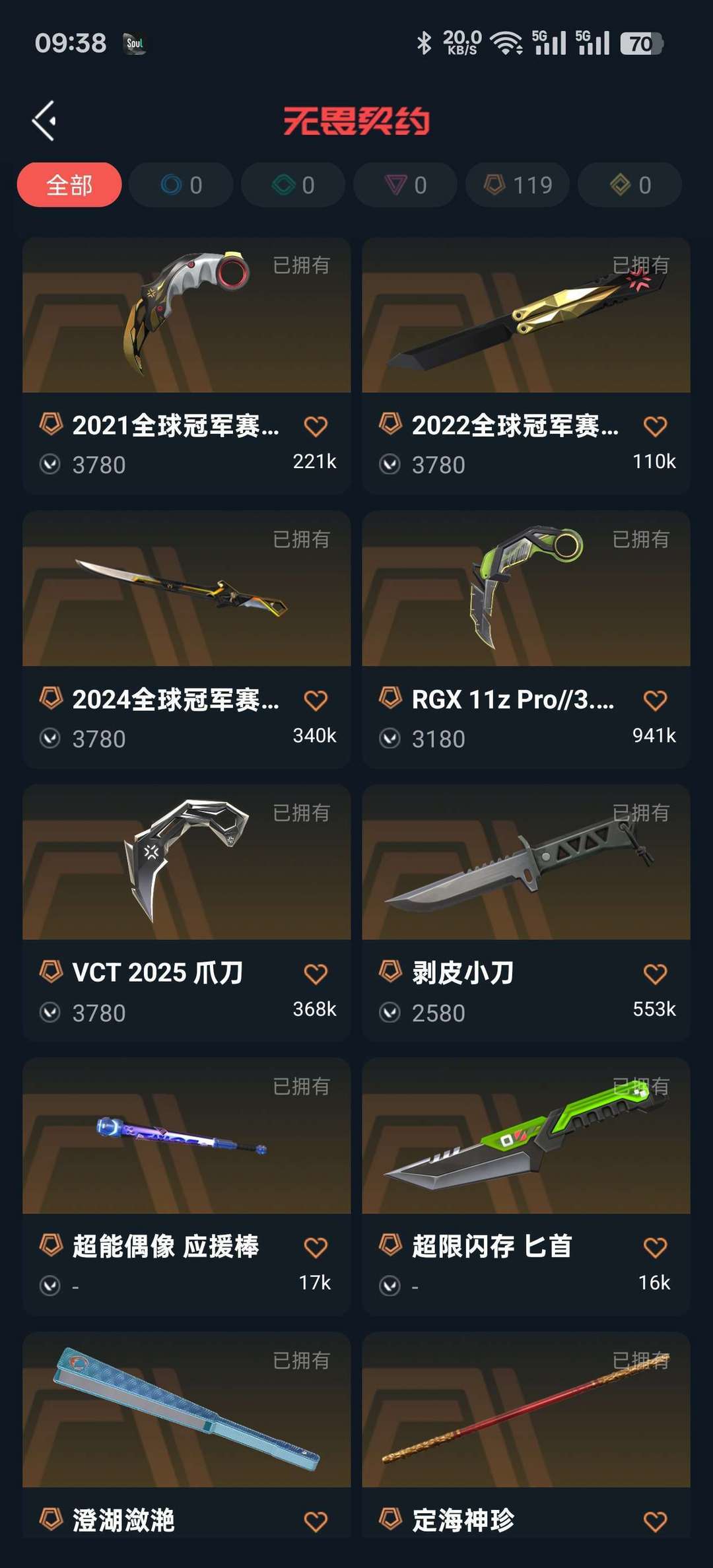Select the 全部 filter chip
The width and height of the screenshot is (713, 1568).
[69, 185]
